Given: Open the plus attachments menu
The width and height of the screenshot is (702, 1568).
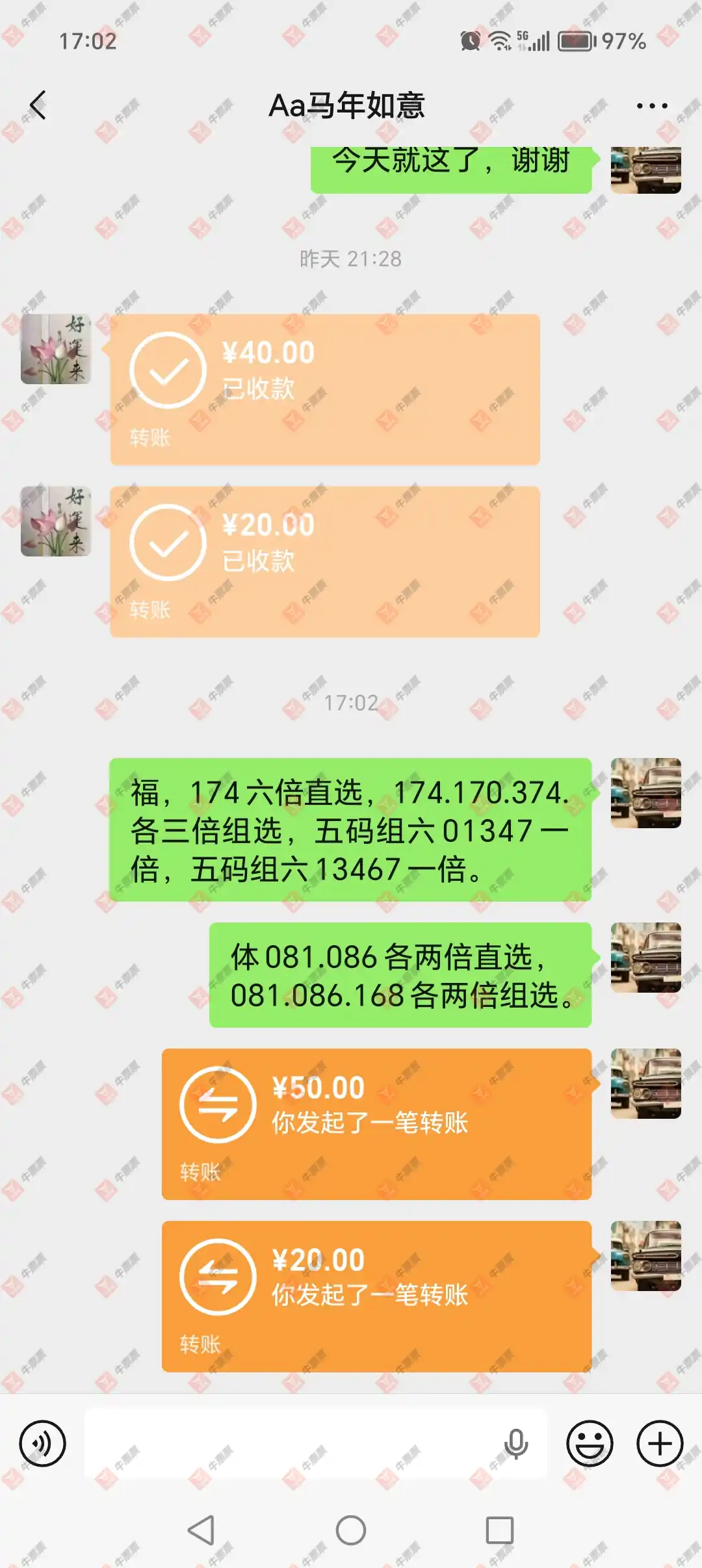Looking at the screenshot, I should [660, 1444].
